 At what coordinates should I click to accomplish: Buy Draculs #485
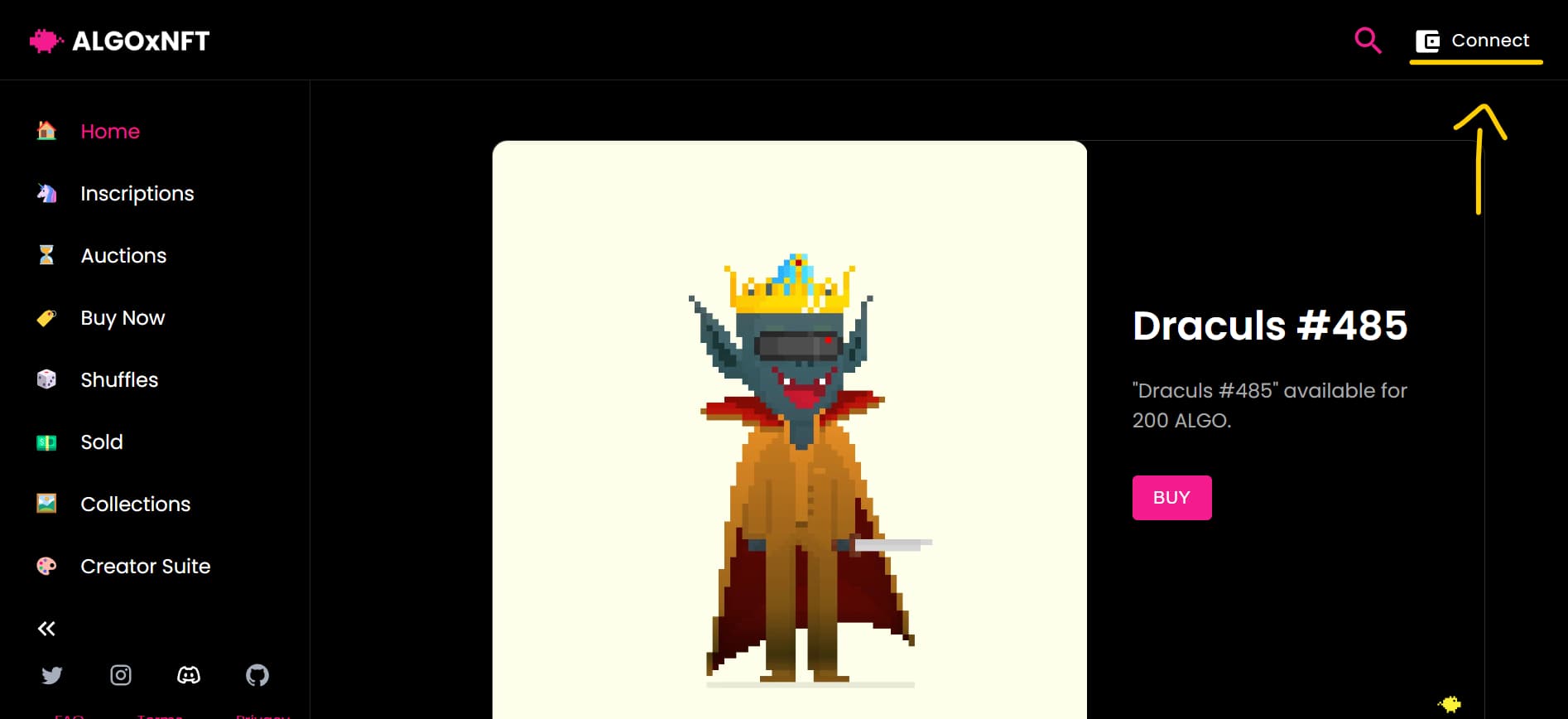point(1171,498)
